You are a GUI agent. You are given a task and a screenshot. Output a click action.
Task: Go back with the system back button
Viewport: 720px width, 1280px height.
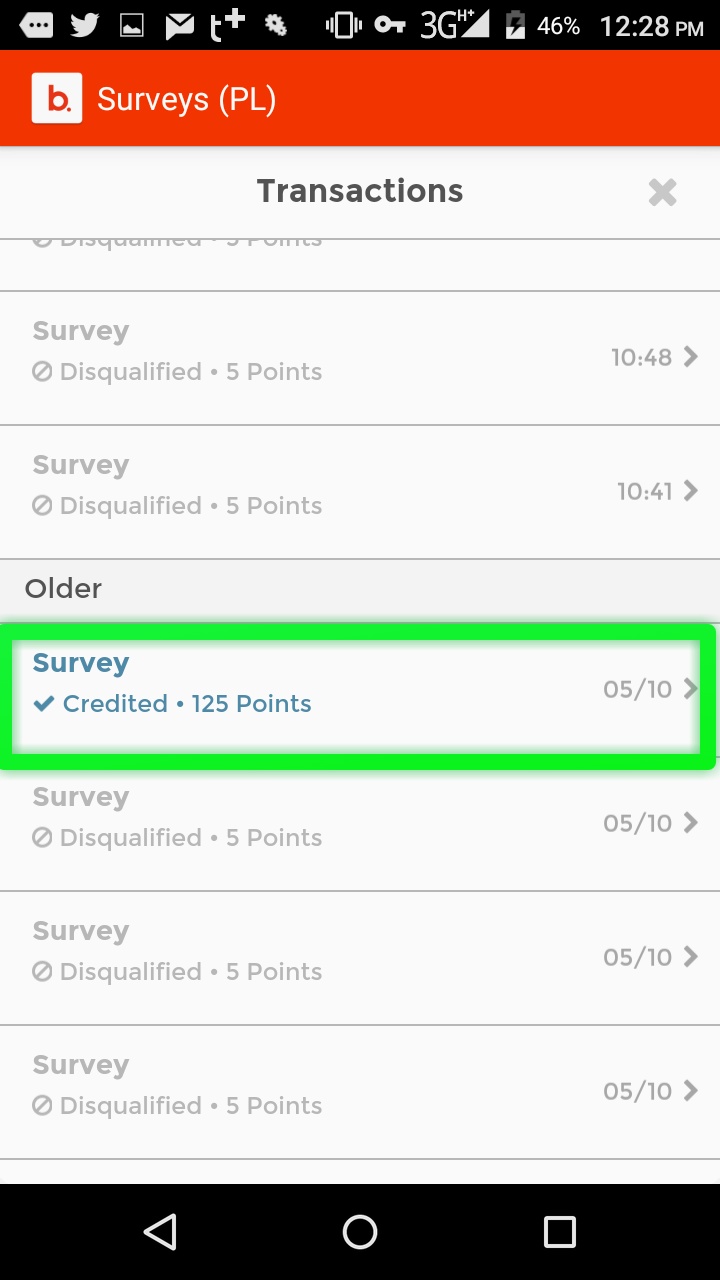pos(160,1232)
